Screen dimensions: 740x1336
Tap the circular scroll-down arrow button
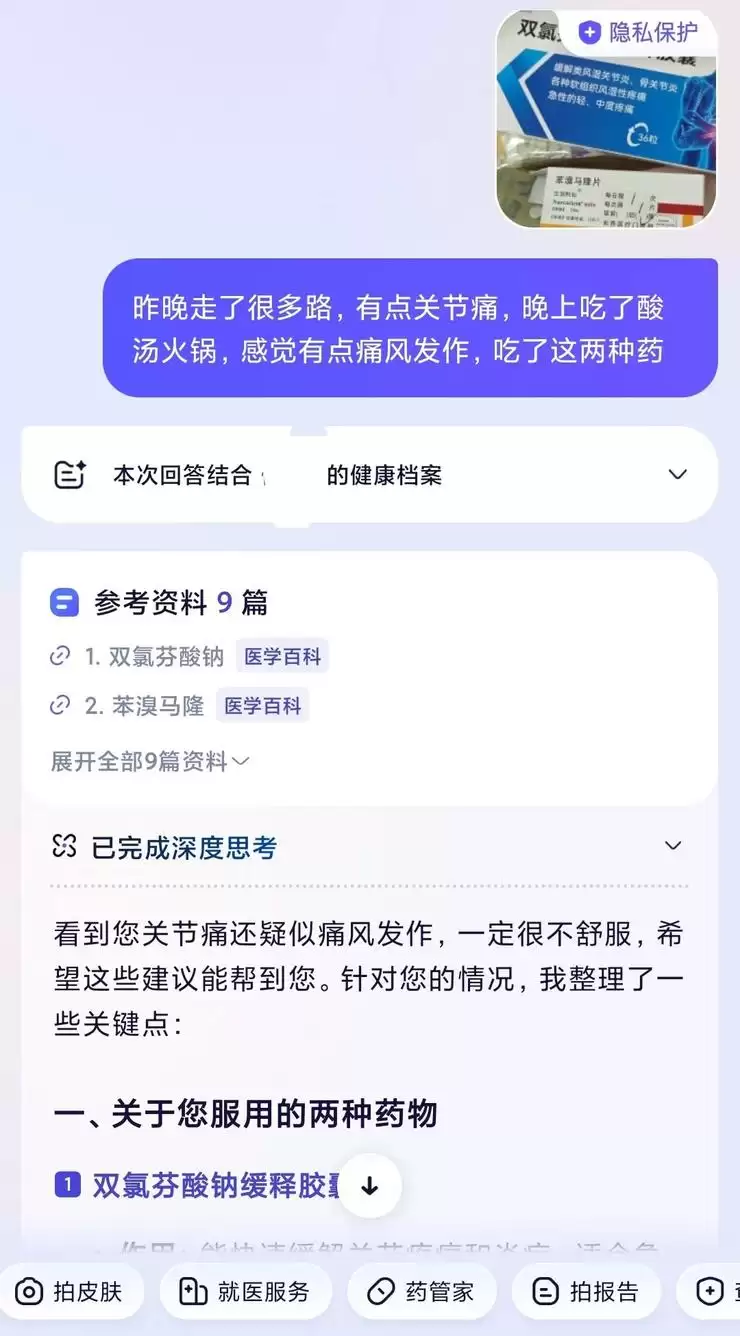tap(370, 1185)
